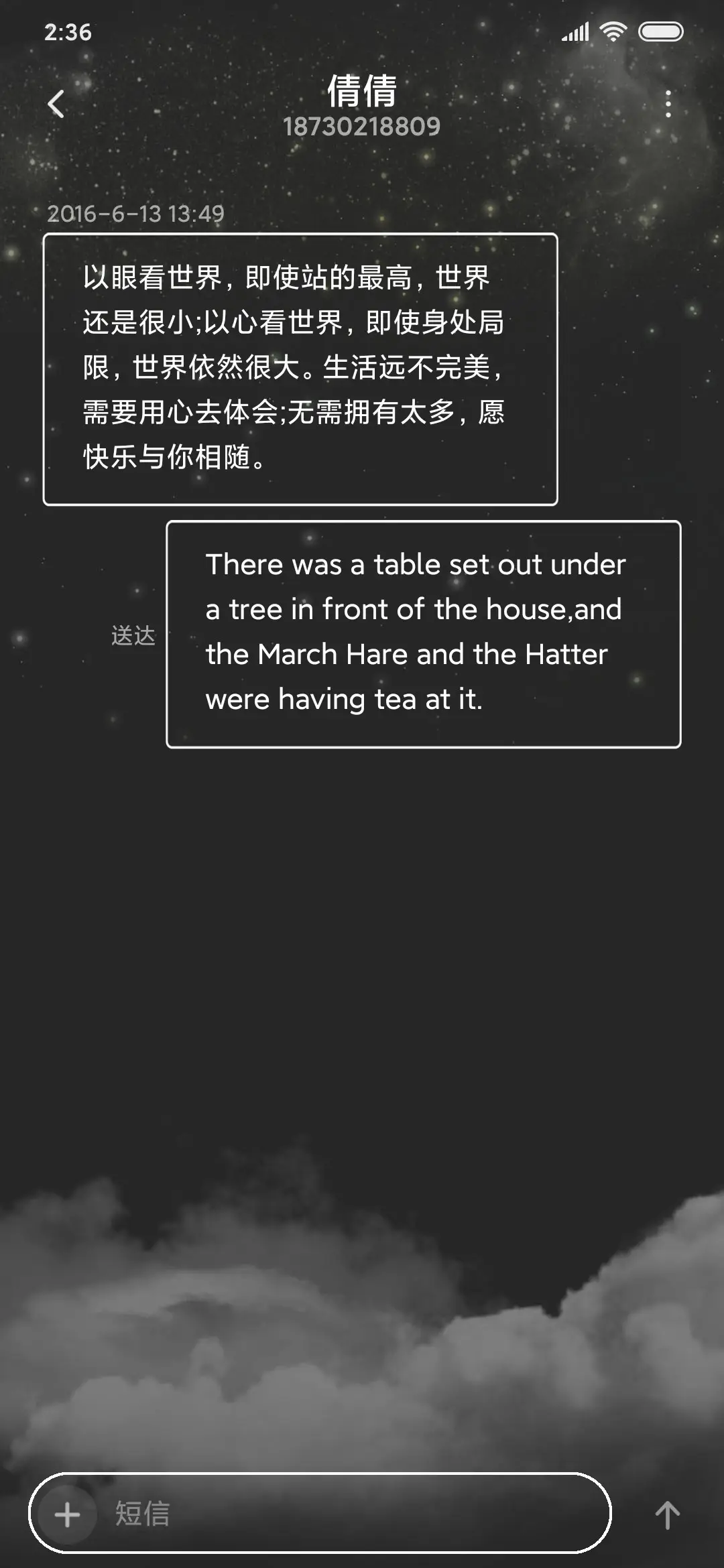Tap the Wi-Fi status icon
This screenshot has width=724, height=1568.
pyautogui.click(x=612, y=29)
